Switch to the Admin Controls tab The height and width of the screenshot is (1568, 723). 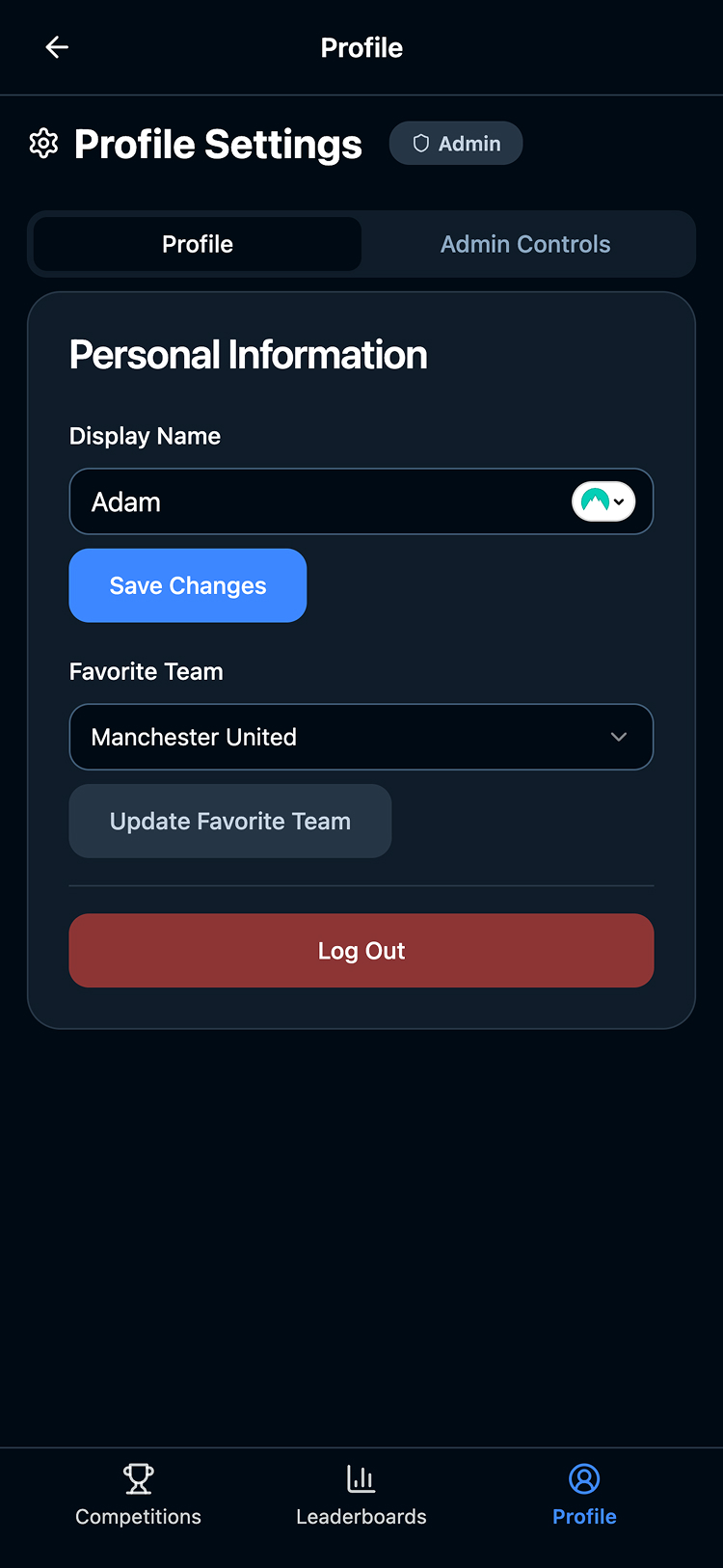tap(525, 244)
